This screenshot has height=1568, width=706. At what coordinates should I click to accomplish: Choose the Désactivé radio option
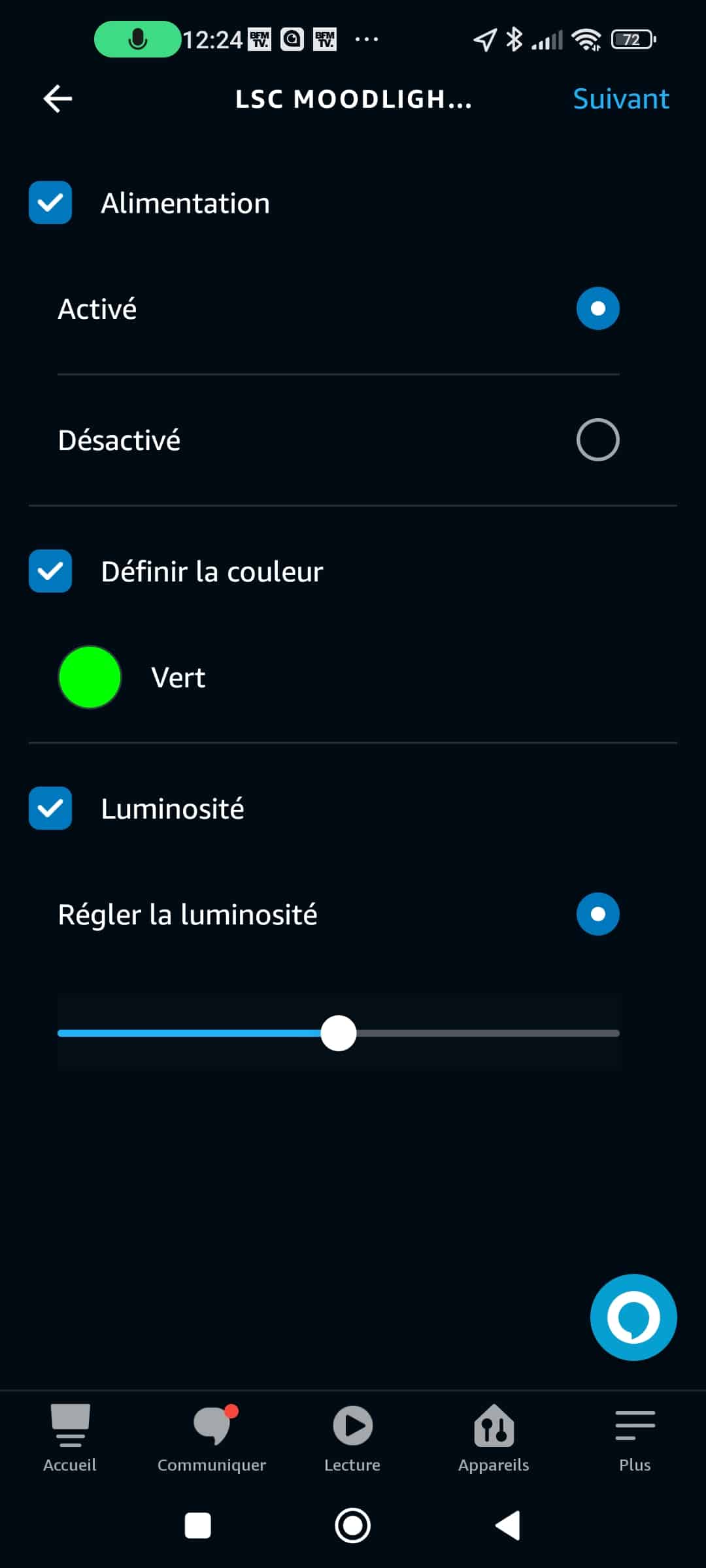597,440
